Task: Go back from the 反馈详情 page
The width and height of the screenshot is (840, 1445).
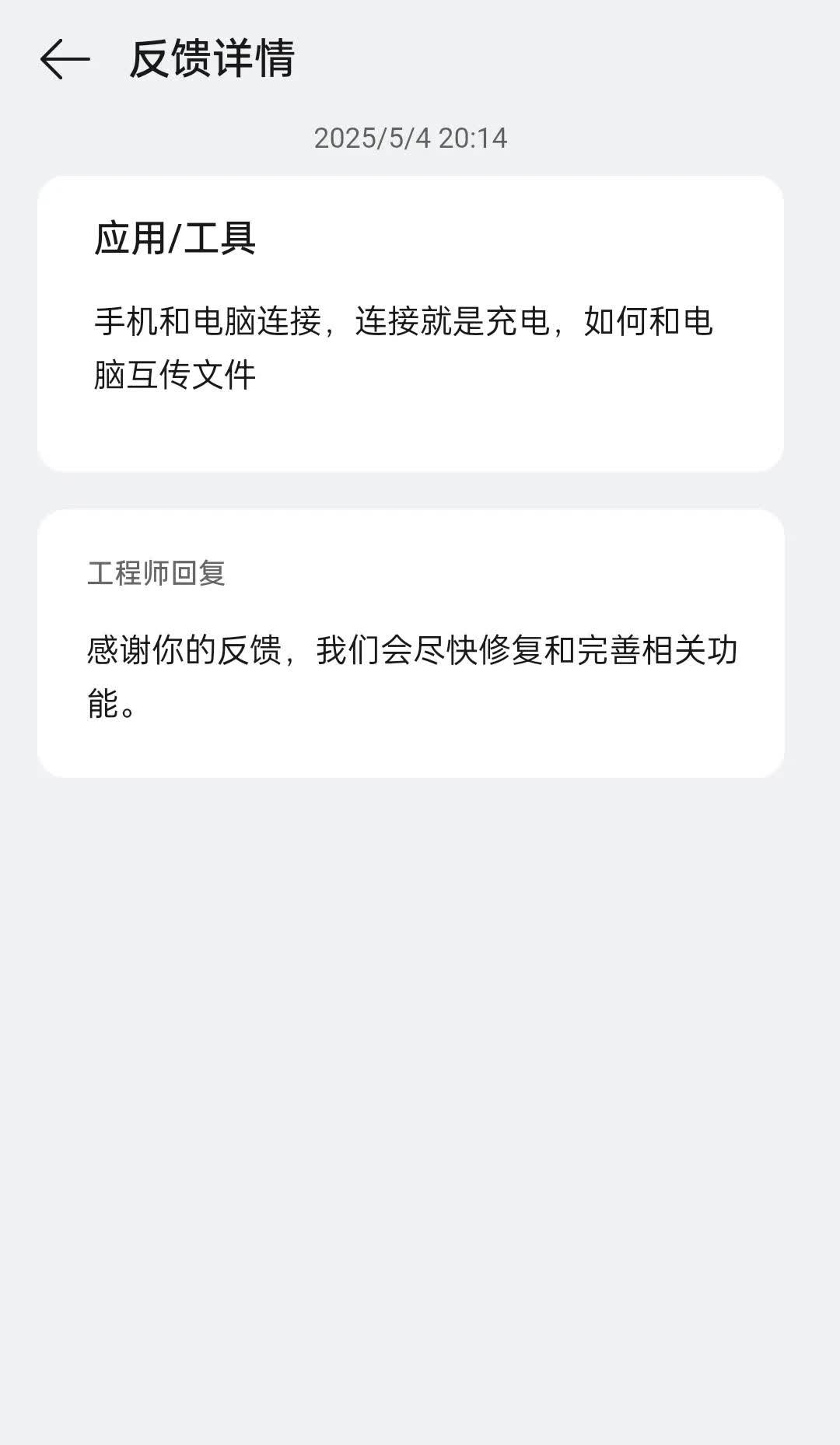Action: click(65, 59)
